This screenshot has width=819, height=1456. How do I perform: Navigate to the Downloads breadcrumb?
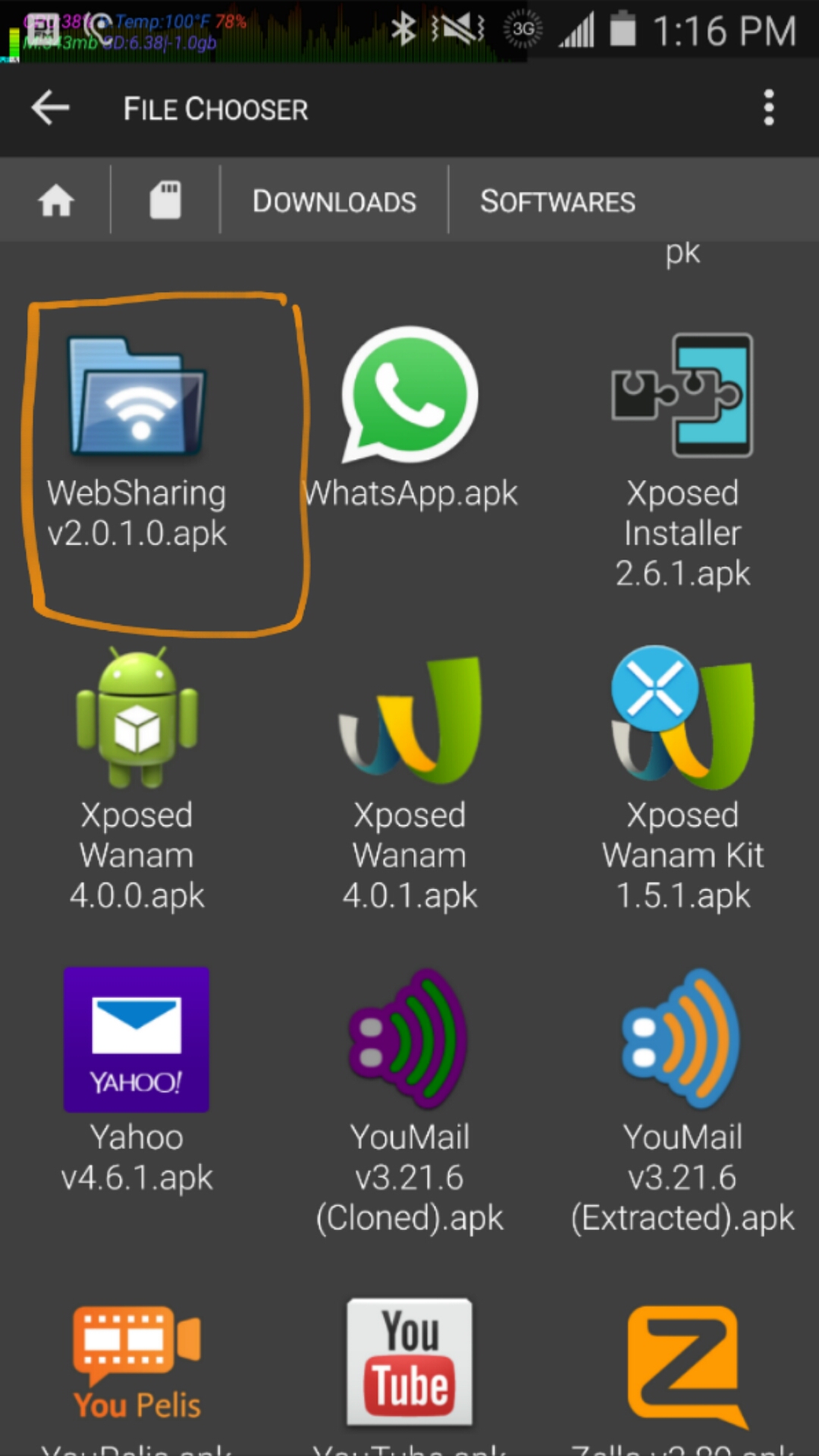click(x=334, y=202)
